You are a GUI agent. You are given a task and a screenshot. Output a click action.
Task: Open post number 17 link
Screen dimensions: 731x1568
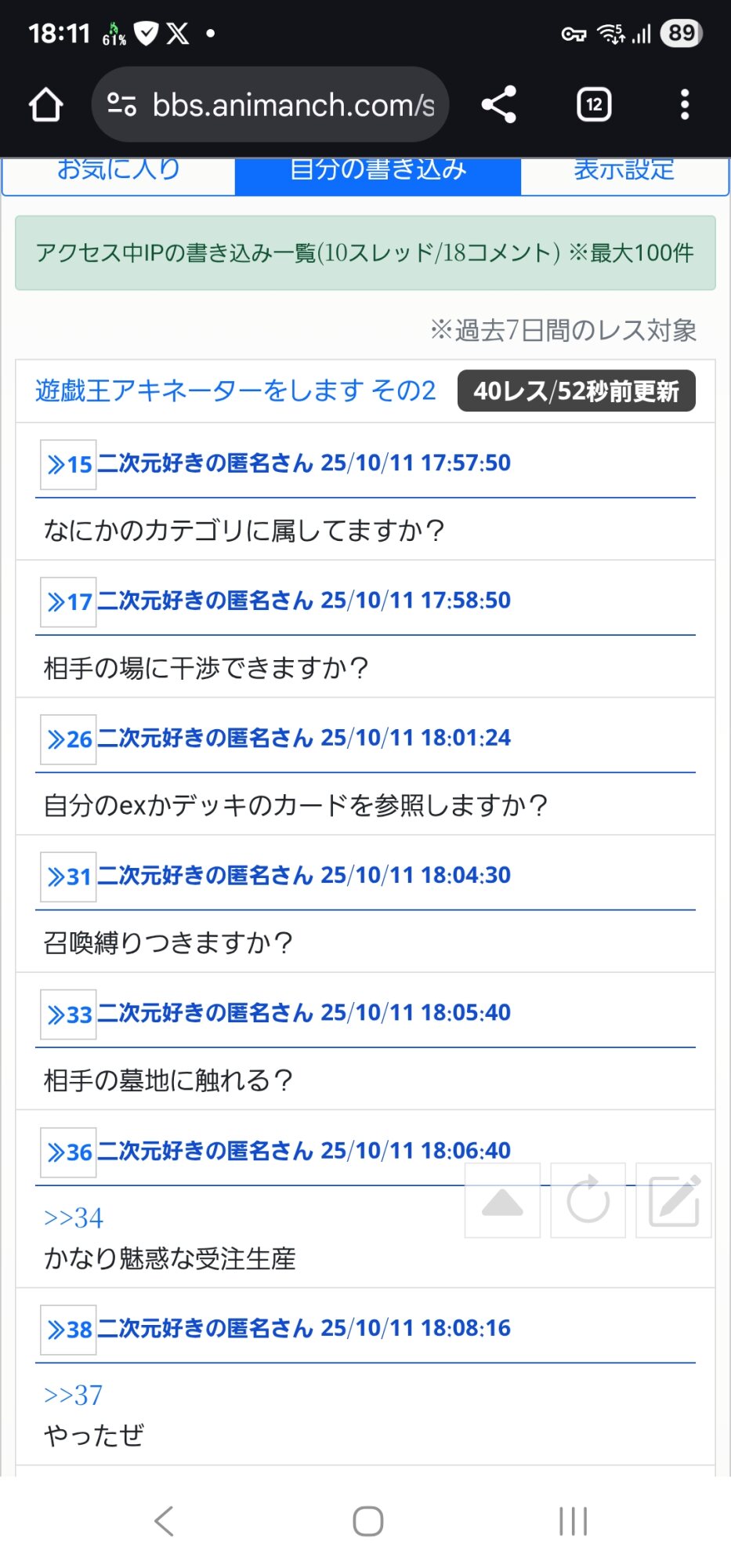[x=68, y=602]
